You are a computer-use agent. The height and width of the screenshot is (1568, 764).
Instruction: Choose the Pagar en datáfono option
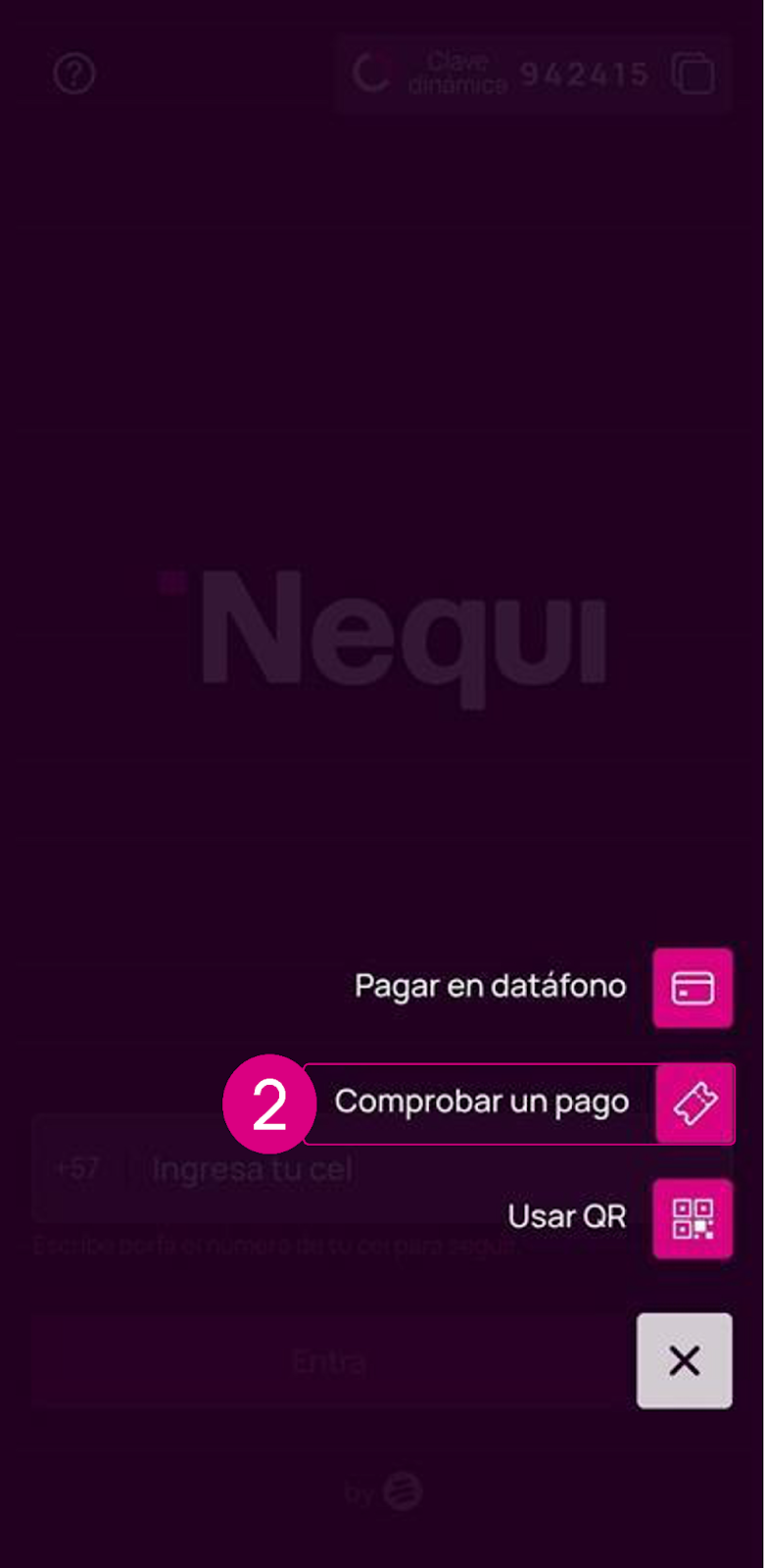[x=490, y=987]
